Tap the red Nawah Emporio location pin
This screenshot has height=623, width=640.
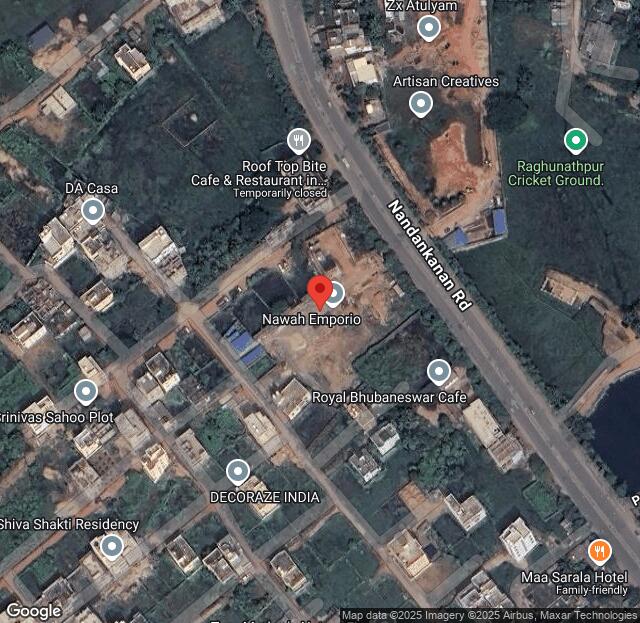point(320,290)
